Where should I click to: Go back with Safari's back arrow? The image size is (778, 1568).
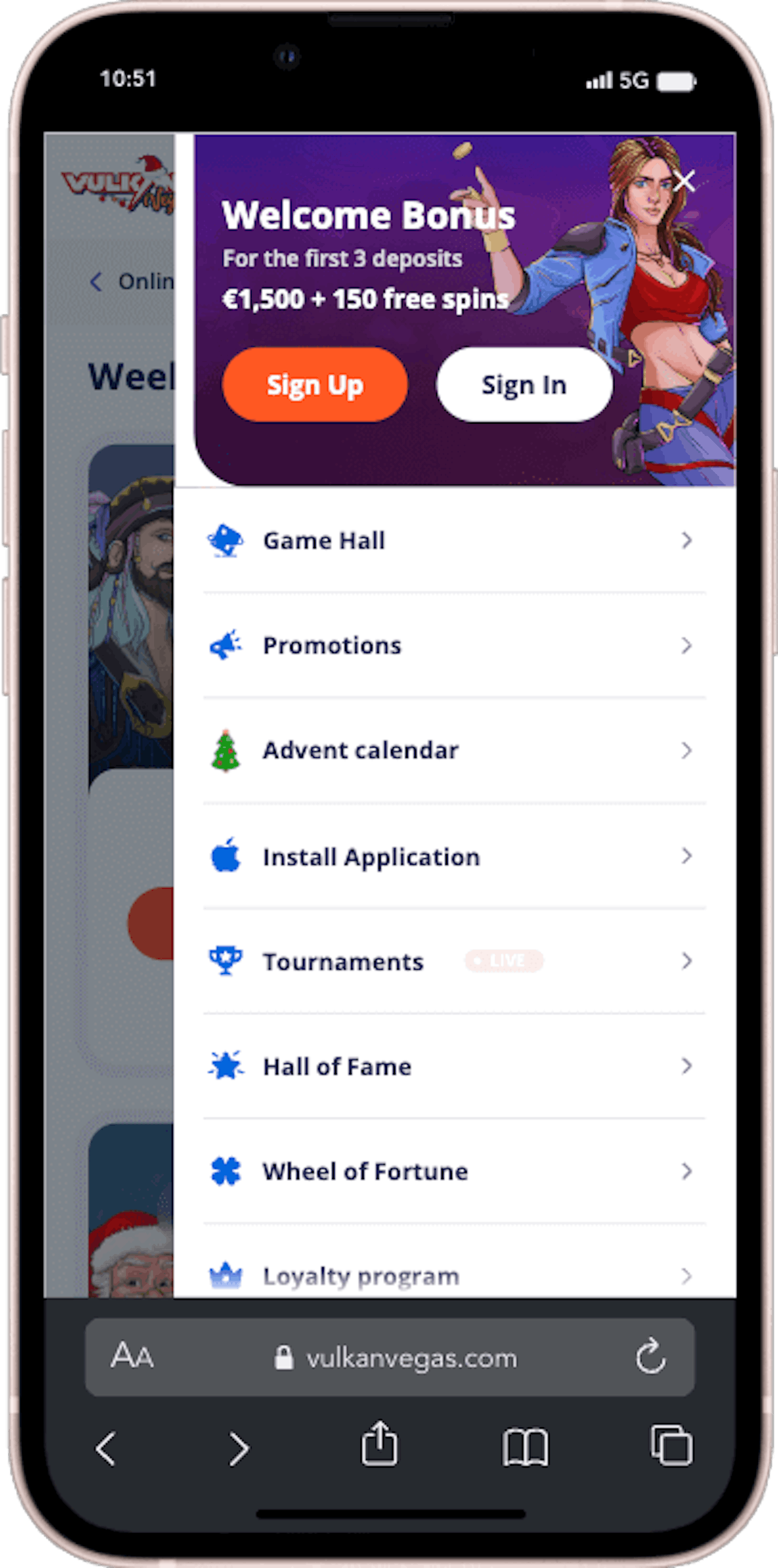coord(106,1448)
